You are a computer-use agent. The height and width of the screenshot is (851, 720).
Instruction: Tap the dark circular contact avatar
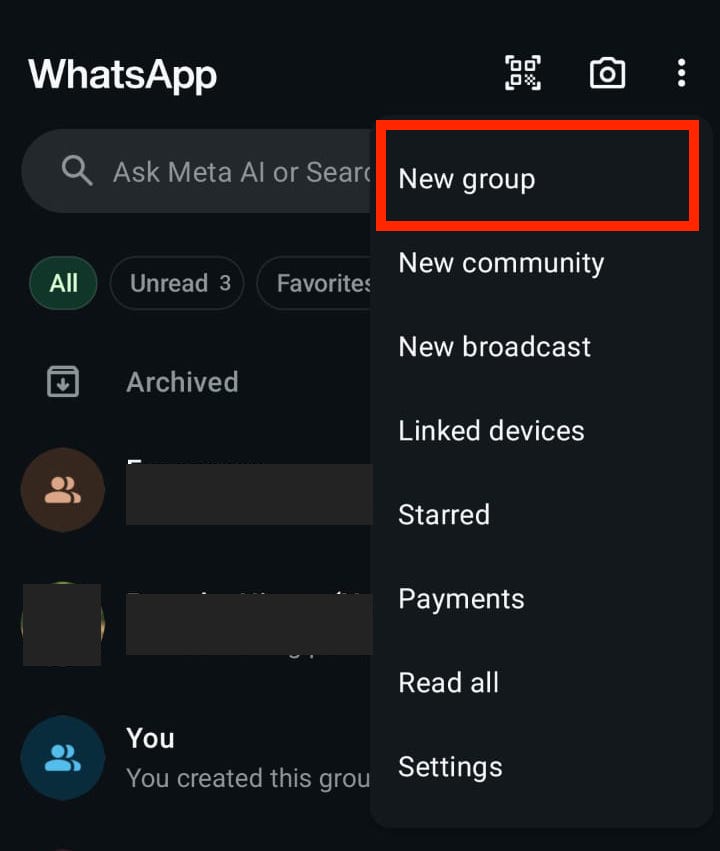62,624
